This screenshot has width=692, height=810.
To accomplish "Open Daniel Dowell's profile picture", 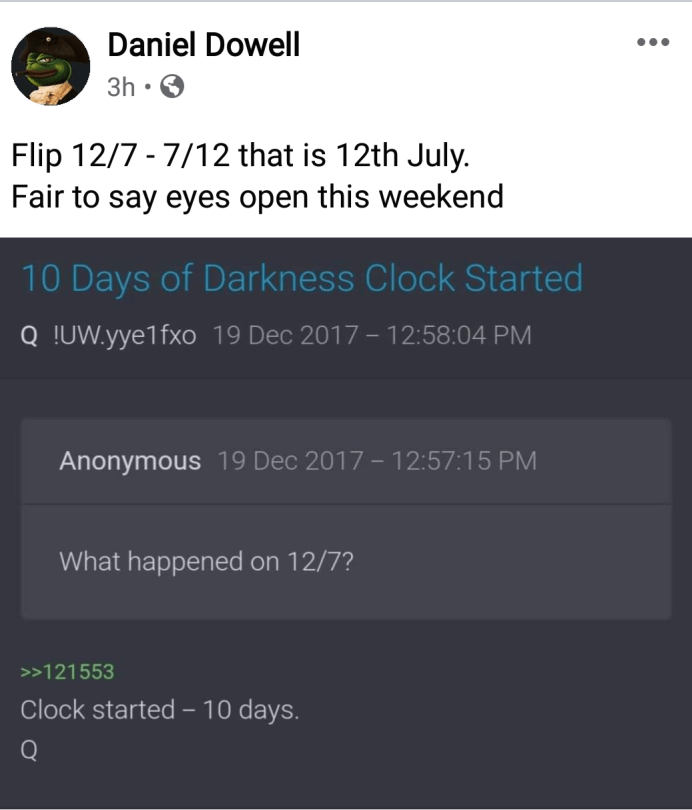I will coord(50,67).
